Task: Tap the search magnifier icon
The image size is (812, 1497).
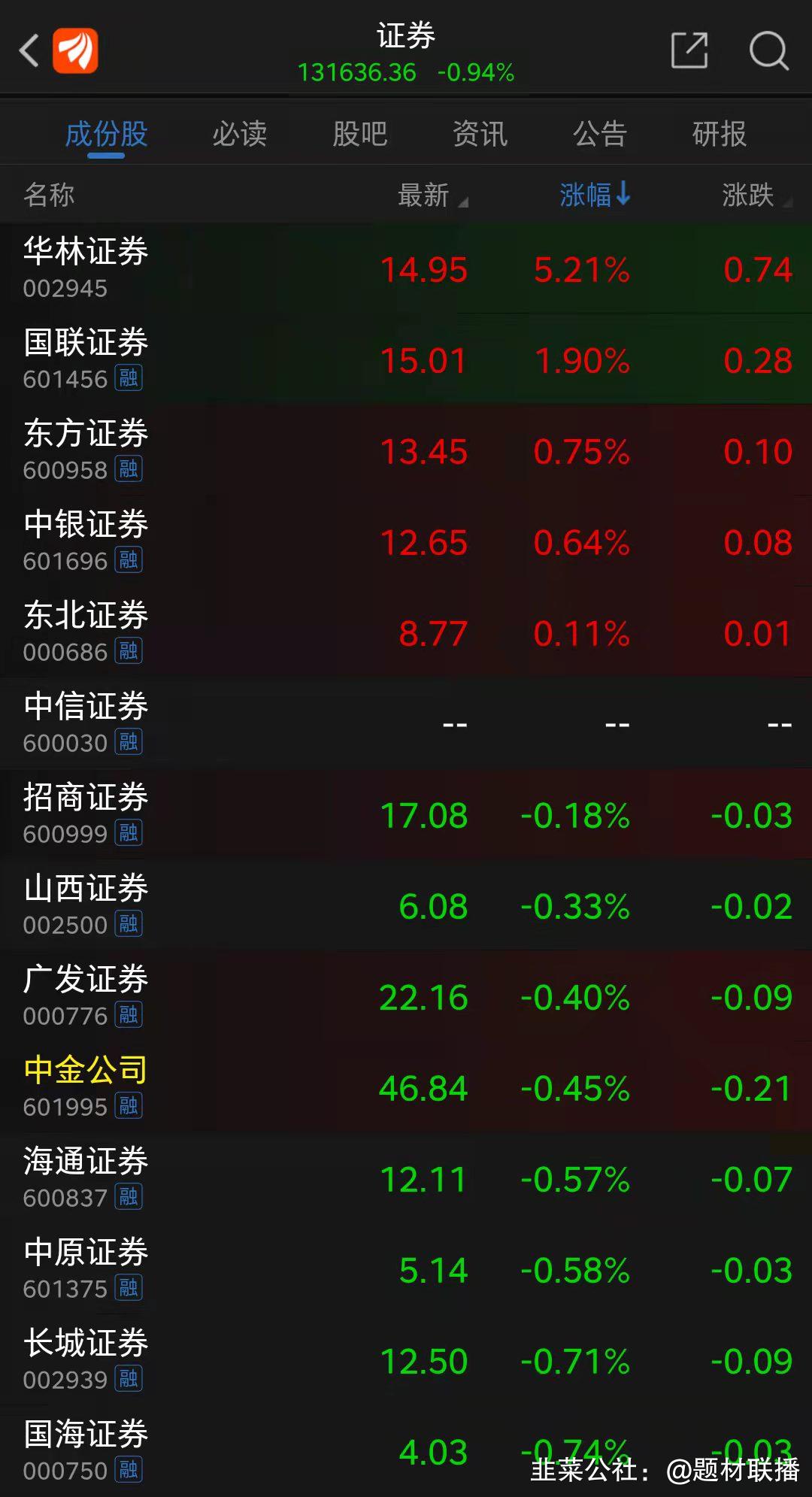Action: 768,51
